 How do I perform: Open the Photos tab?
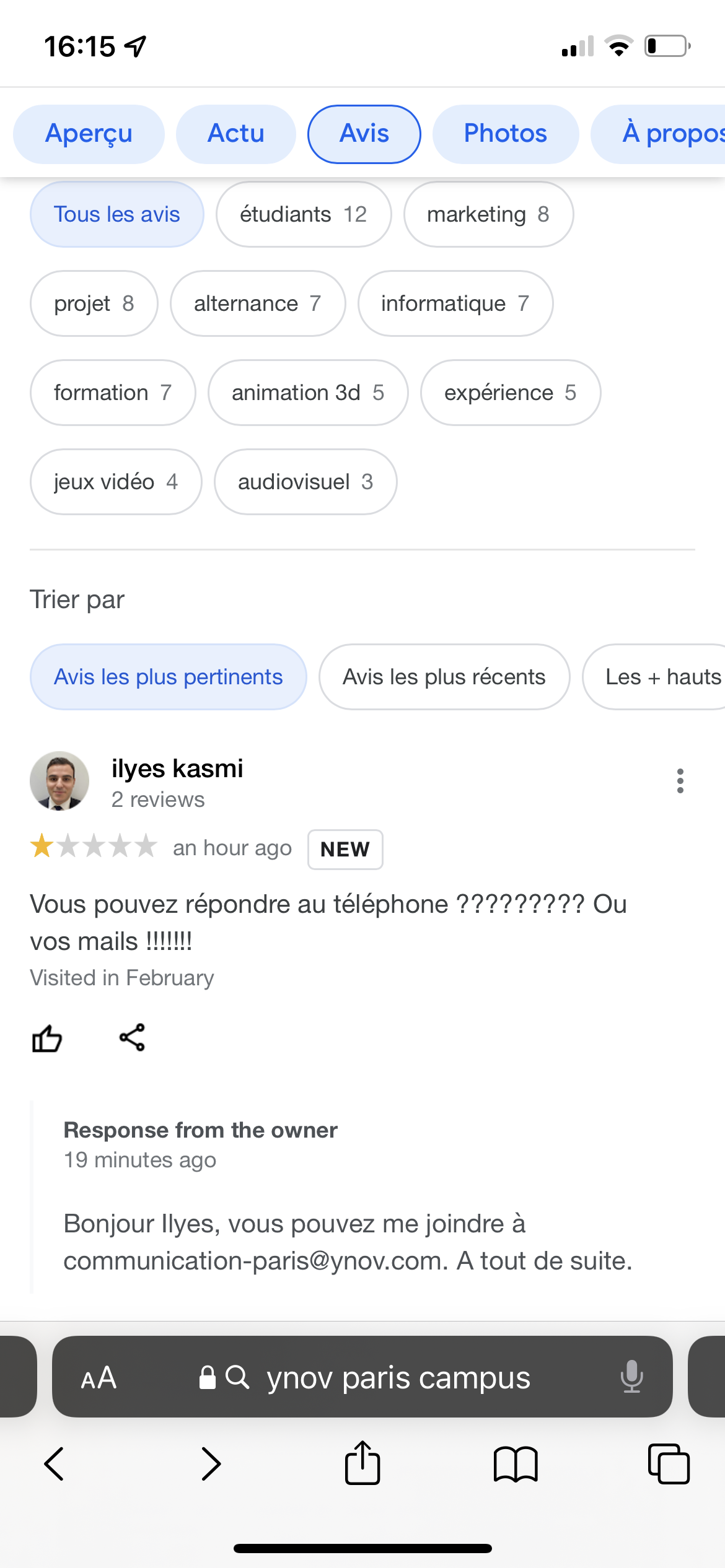505,134
